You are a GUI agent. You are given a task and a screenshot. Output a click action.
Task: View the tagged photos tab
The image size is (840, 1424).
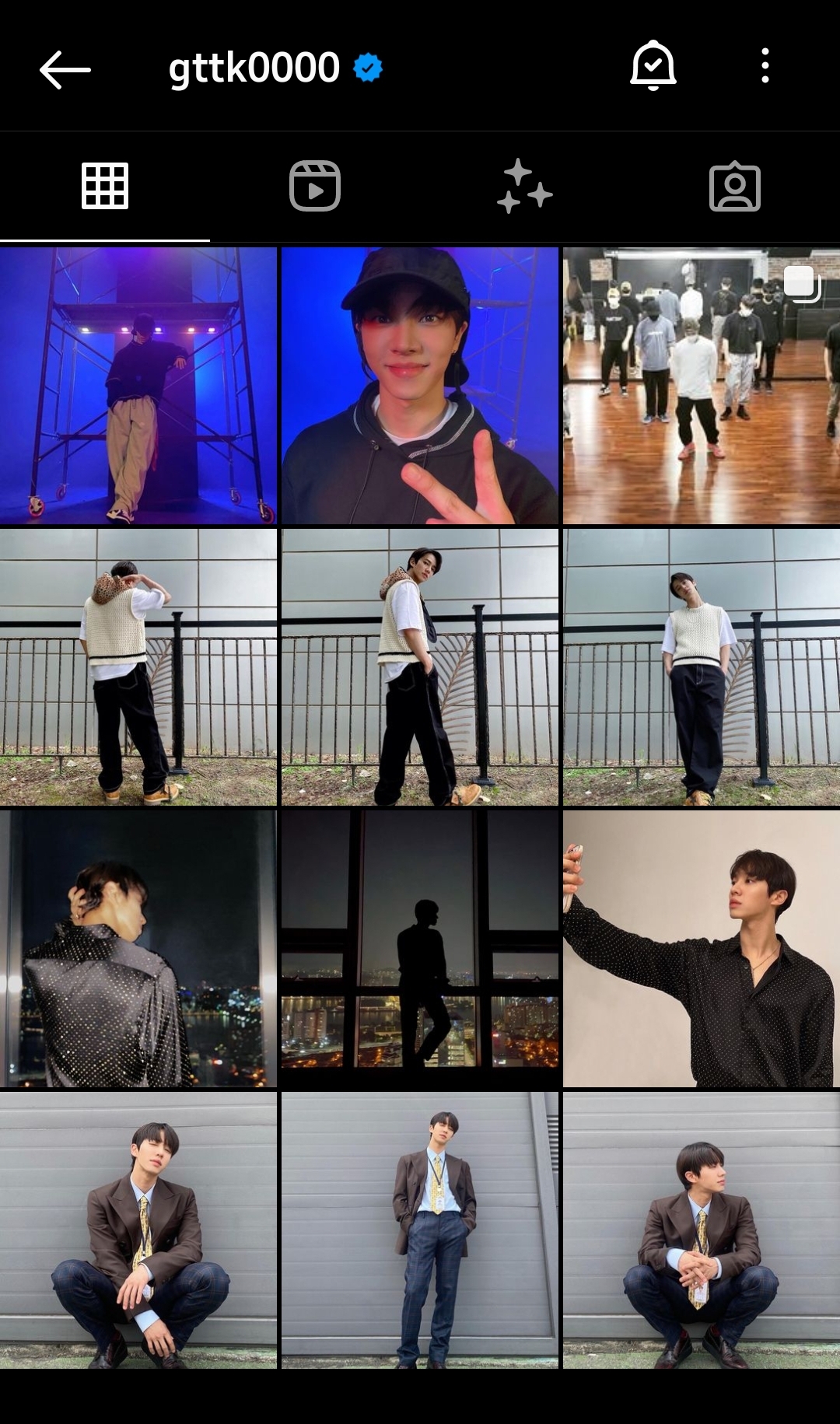tap(735, 187)
